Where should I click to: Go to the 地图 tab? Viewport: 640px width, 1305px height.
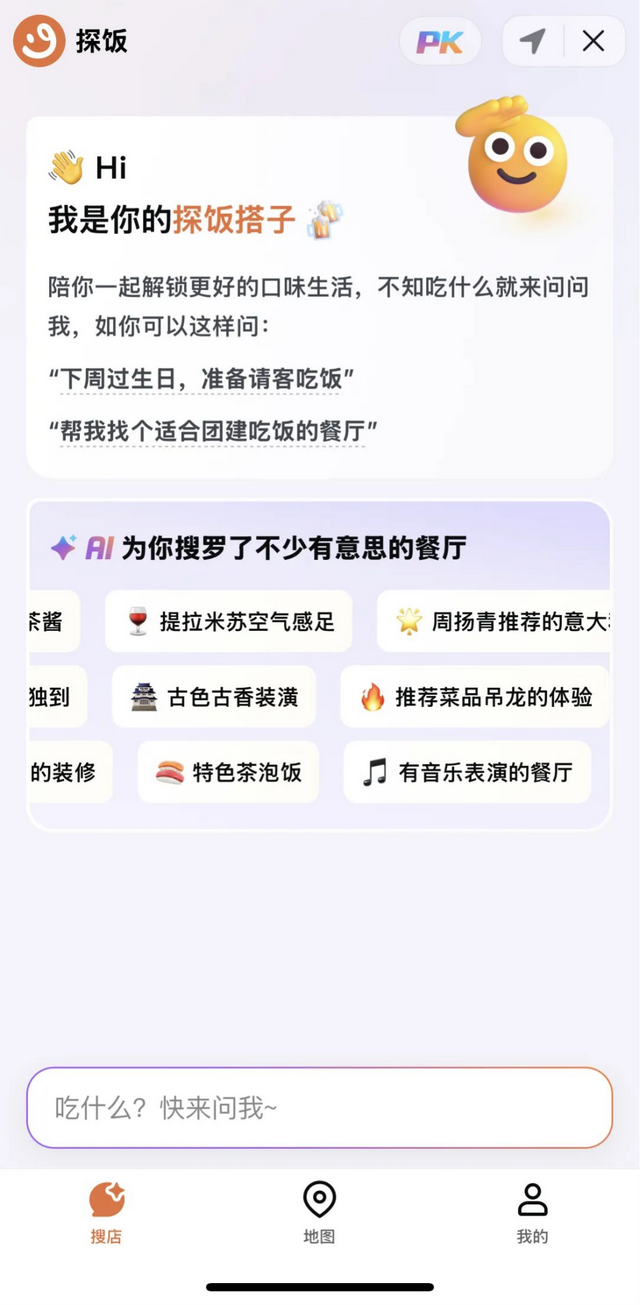click(319, 1213)
